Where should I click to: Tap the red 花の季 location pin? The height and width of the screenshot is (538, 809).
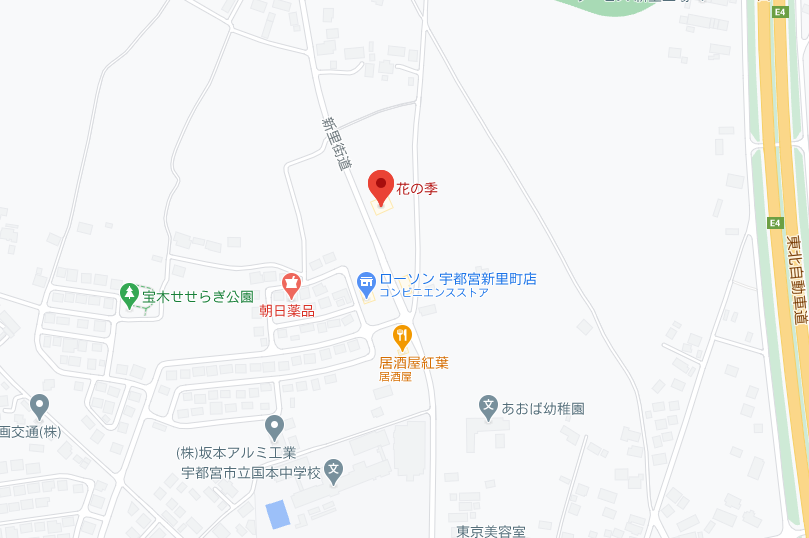point(380,187)
